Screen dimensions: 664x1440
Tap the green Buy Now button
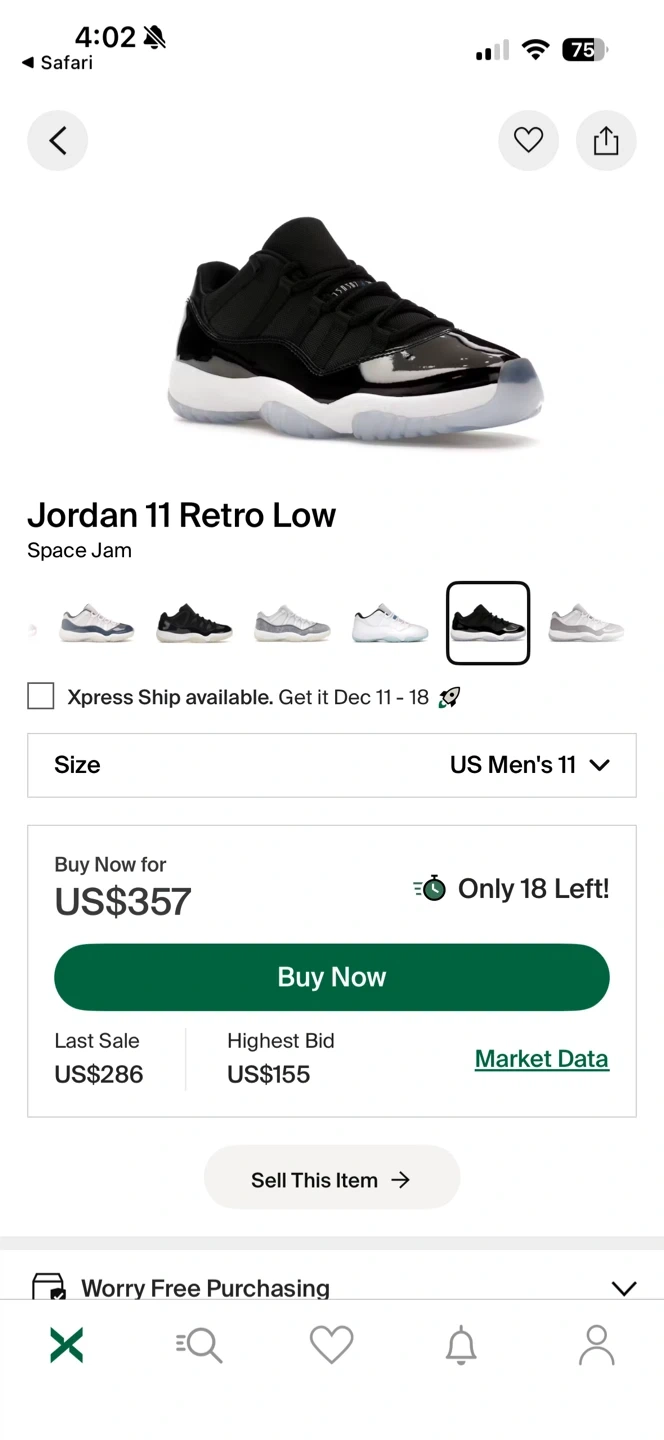332,977
